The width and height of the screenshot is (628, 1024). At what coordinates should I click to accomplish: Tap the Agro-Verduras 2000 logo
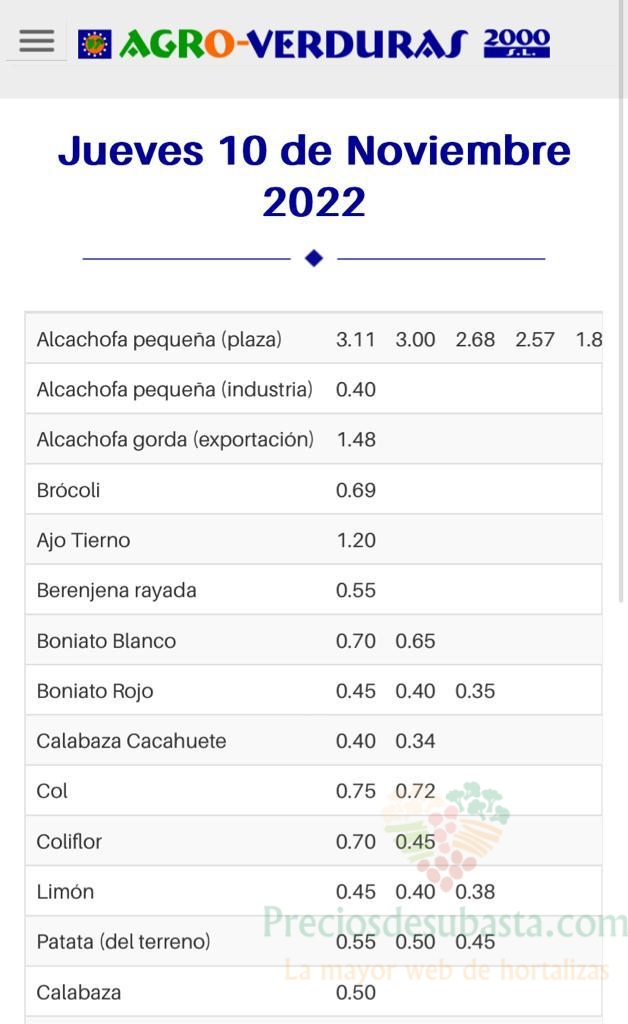pyautogui.click(x=313, y=44)
